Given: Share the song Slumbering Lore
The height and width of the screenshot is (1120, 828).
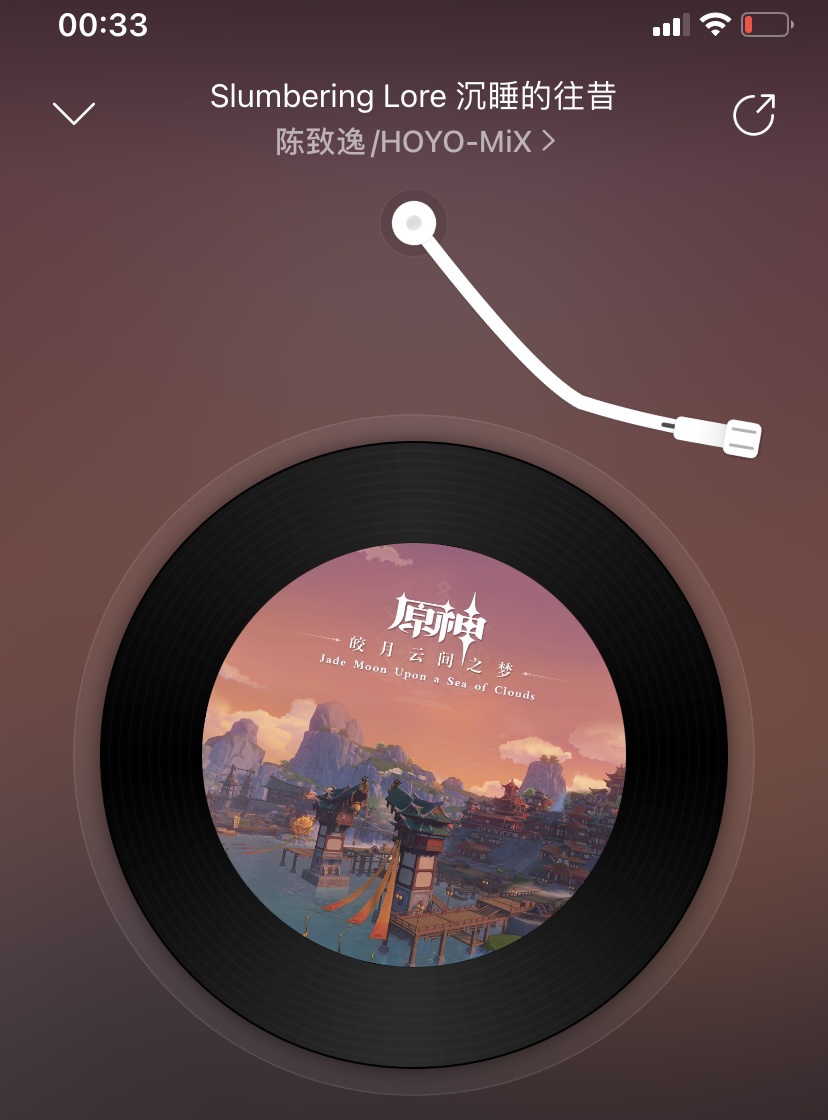Looking at the screenshot, I should pyautogui.click(x=754, y=114).
